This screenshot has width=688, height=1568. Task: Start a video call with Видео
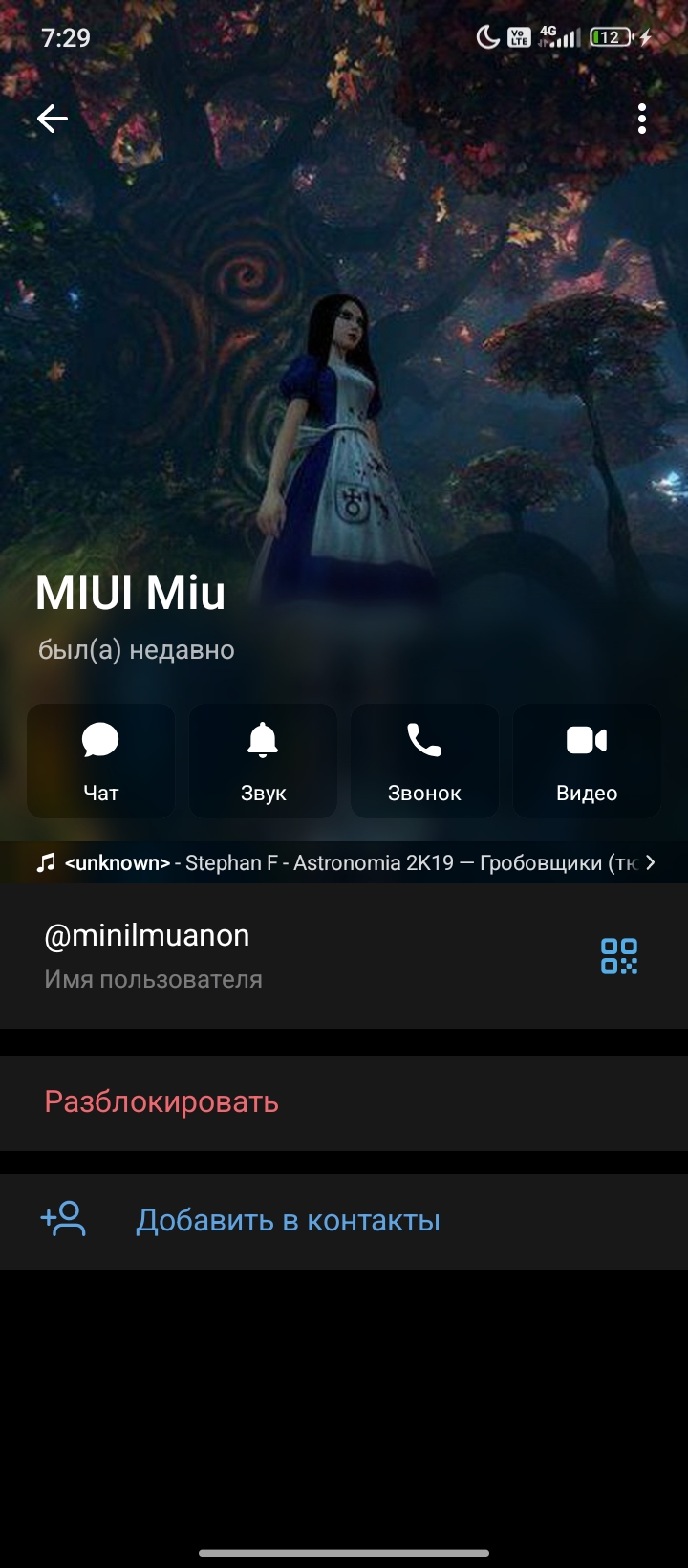pos(587,761)
